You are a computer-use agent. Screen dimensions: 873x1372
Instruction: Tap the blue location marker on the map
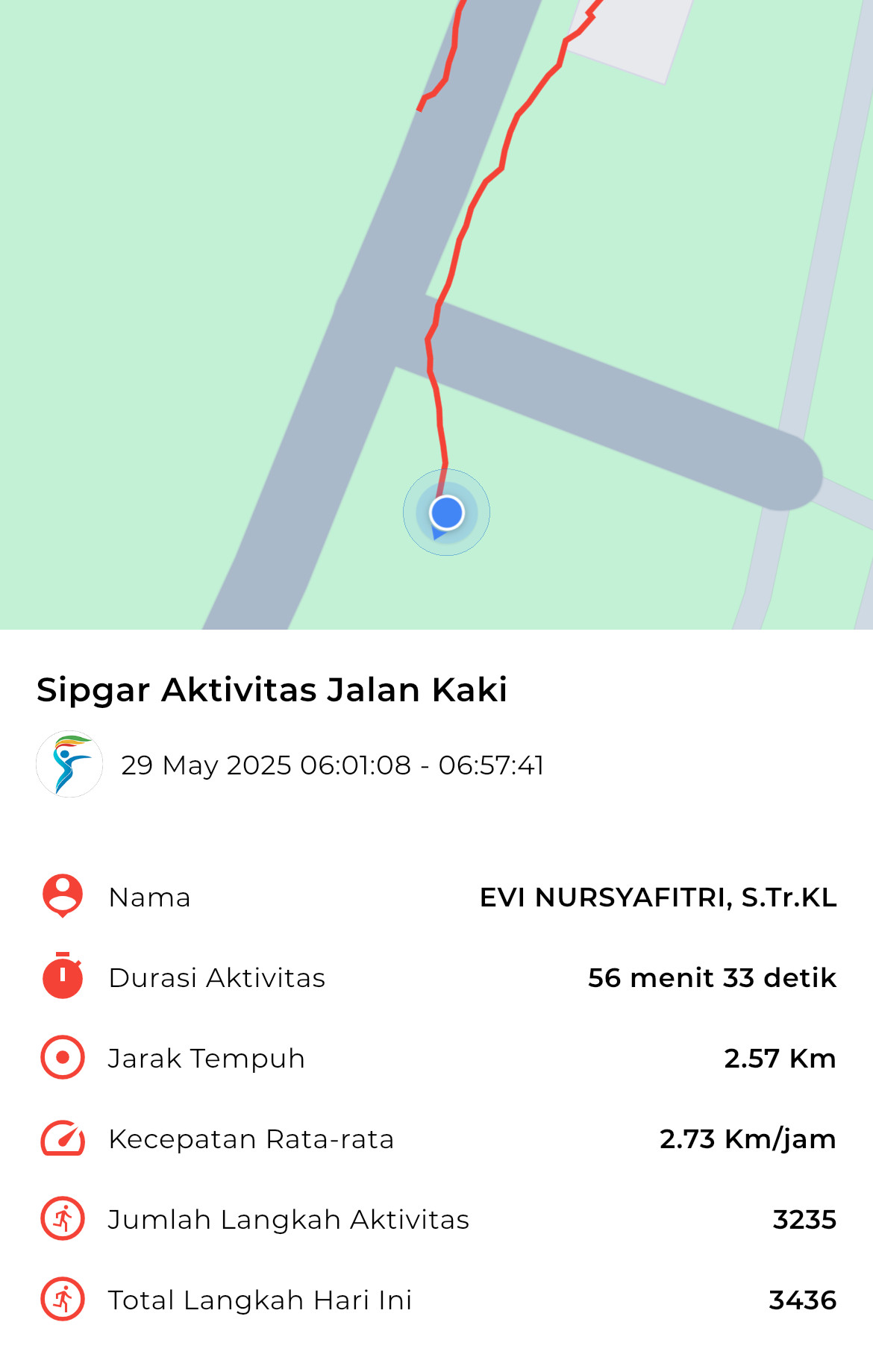[445, 513]
